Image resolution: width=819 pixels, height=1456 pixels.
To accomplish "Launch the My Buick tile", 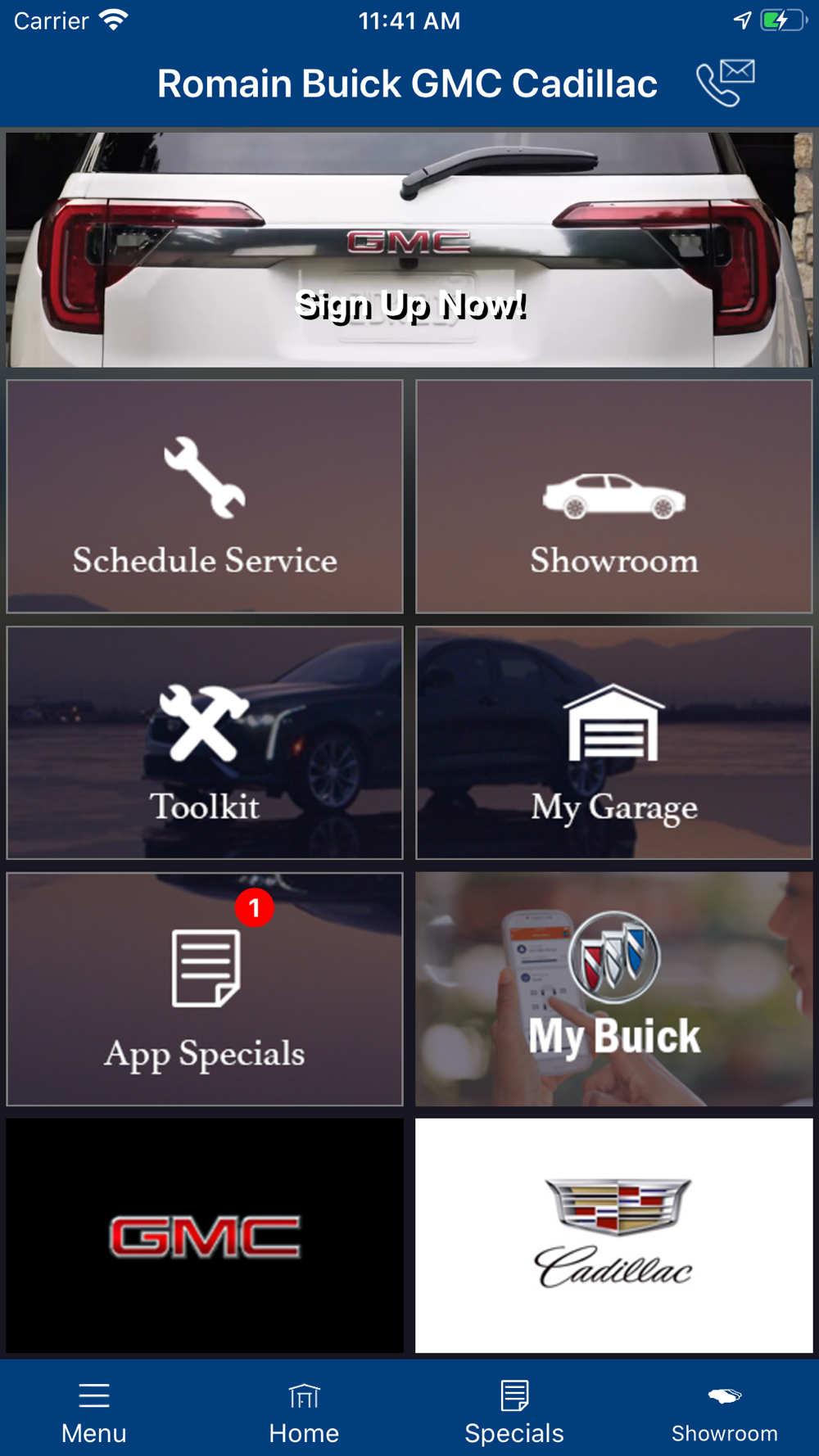I will 614,989.
